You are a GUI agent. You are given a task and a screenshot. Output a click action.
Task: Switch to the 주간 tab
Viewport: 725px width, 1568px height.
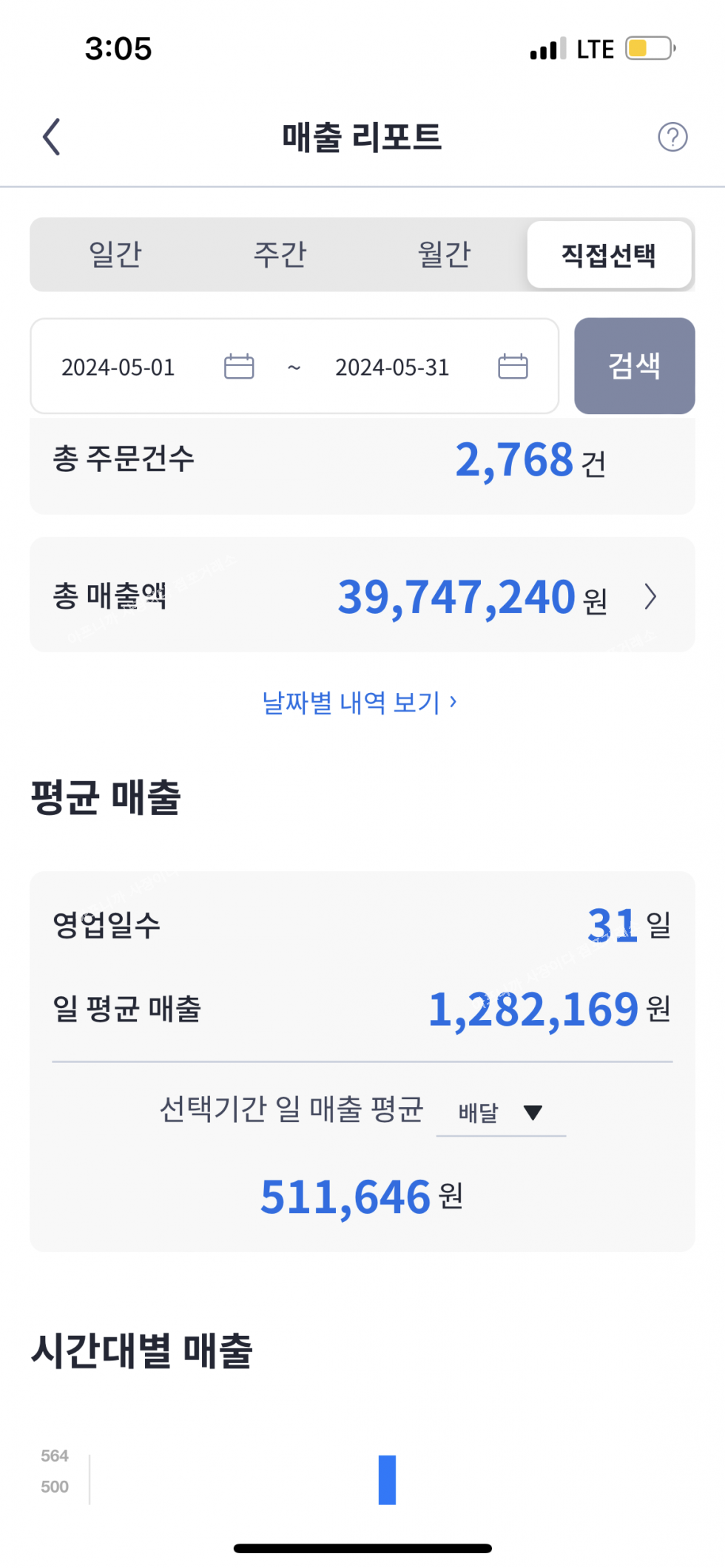coord(280,254)
